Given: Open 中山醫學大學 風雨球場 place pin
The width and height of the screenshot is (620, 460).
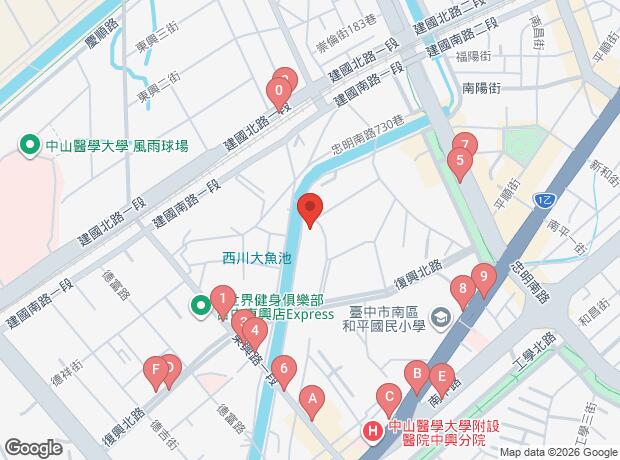Looking at the screenshot, I should [x=30, y=146].
